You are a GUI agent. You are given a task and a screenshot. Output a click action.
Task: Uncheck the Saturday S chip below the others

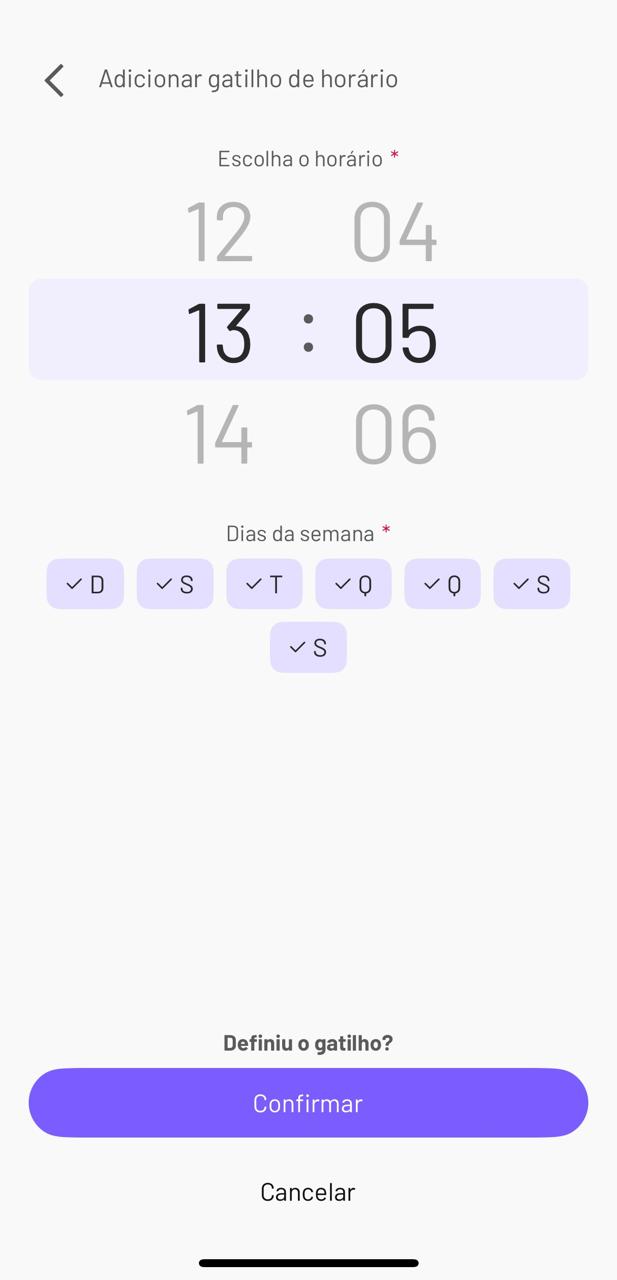pyautogui.click(x=308, y=647)
